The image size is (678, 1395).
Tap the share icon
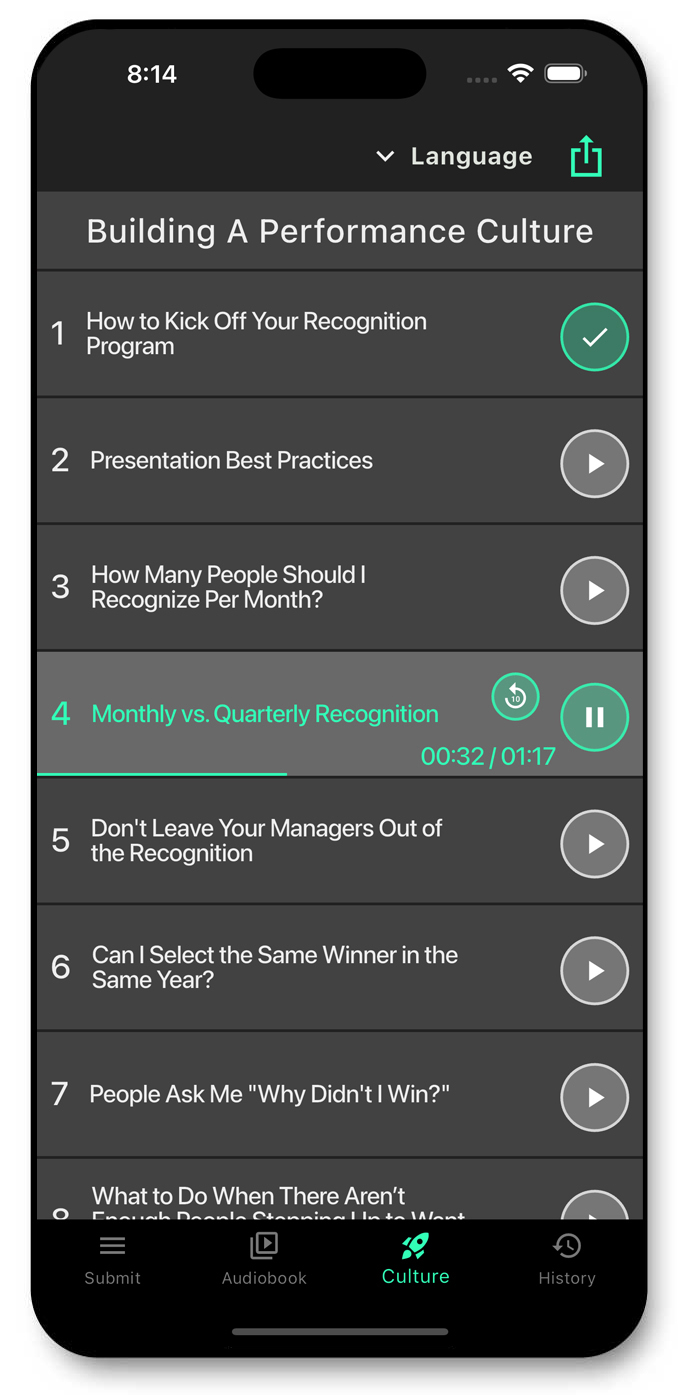[586, 157]
